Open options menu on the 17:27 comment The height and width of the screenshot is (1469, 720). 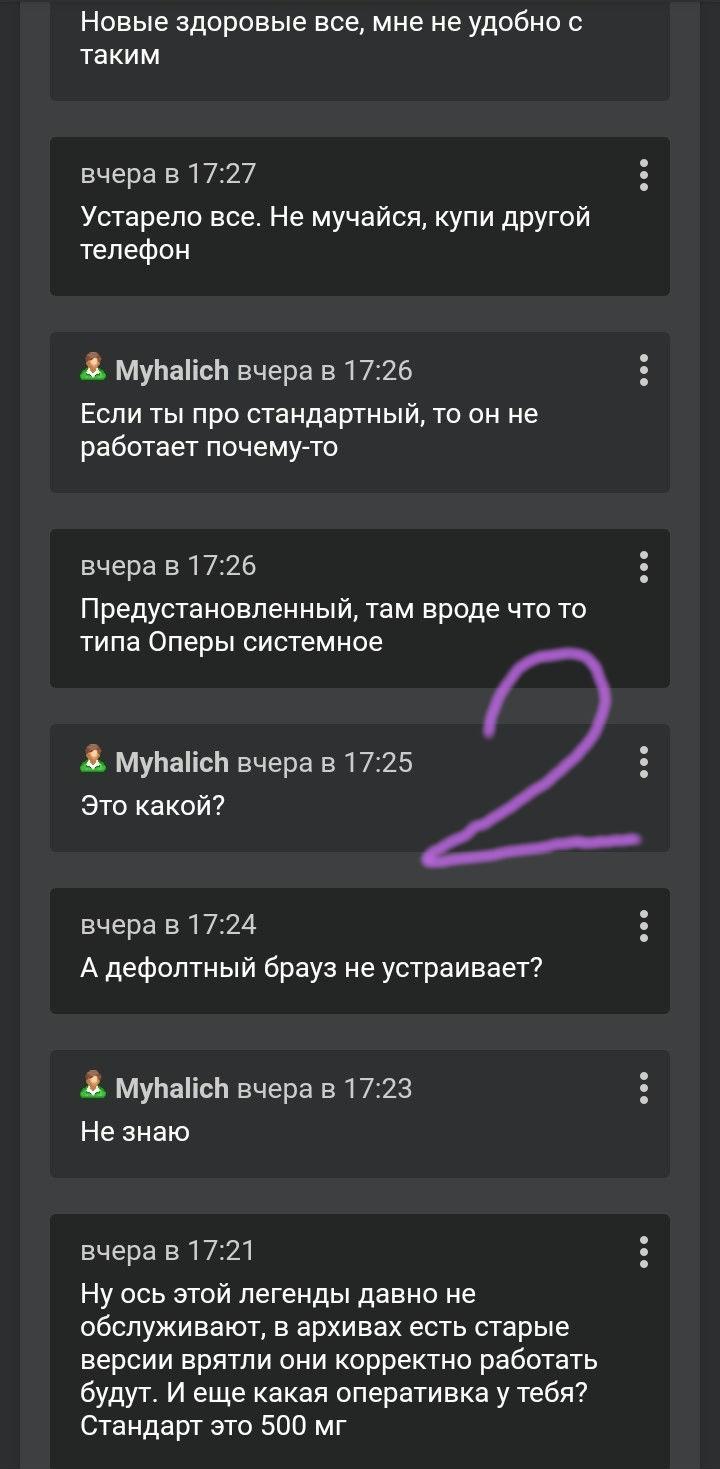click(643, 175)
